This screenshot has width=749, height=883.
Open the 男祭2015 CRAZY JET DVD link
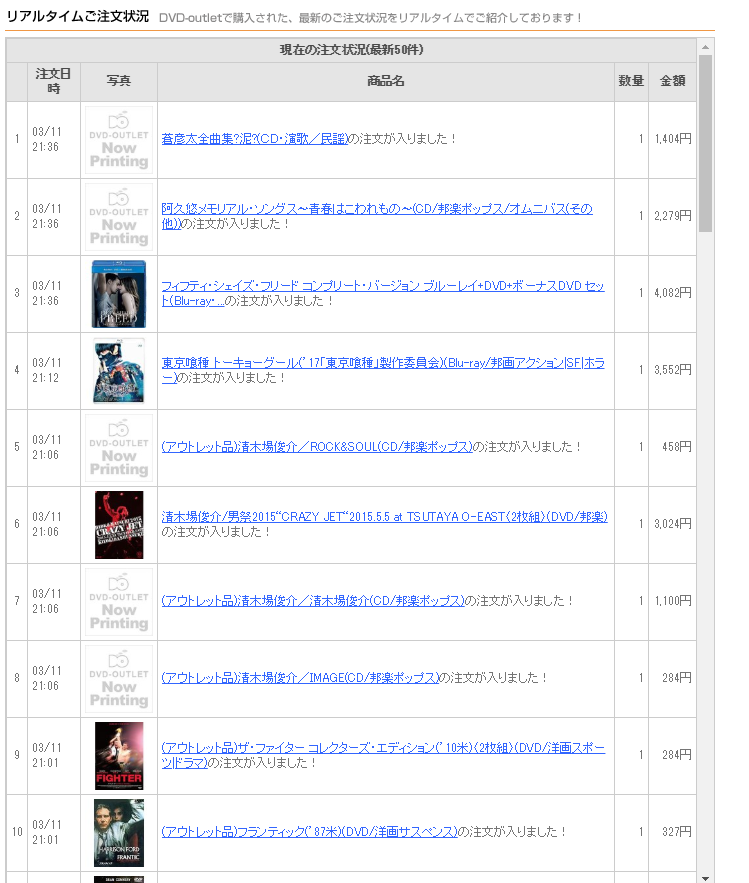384,517
